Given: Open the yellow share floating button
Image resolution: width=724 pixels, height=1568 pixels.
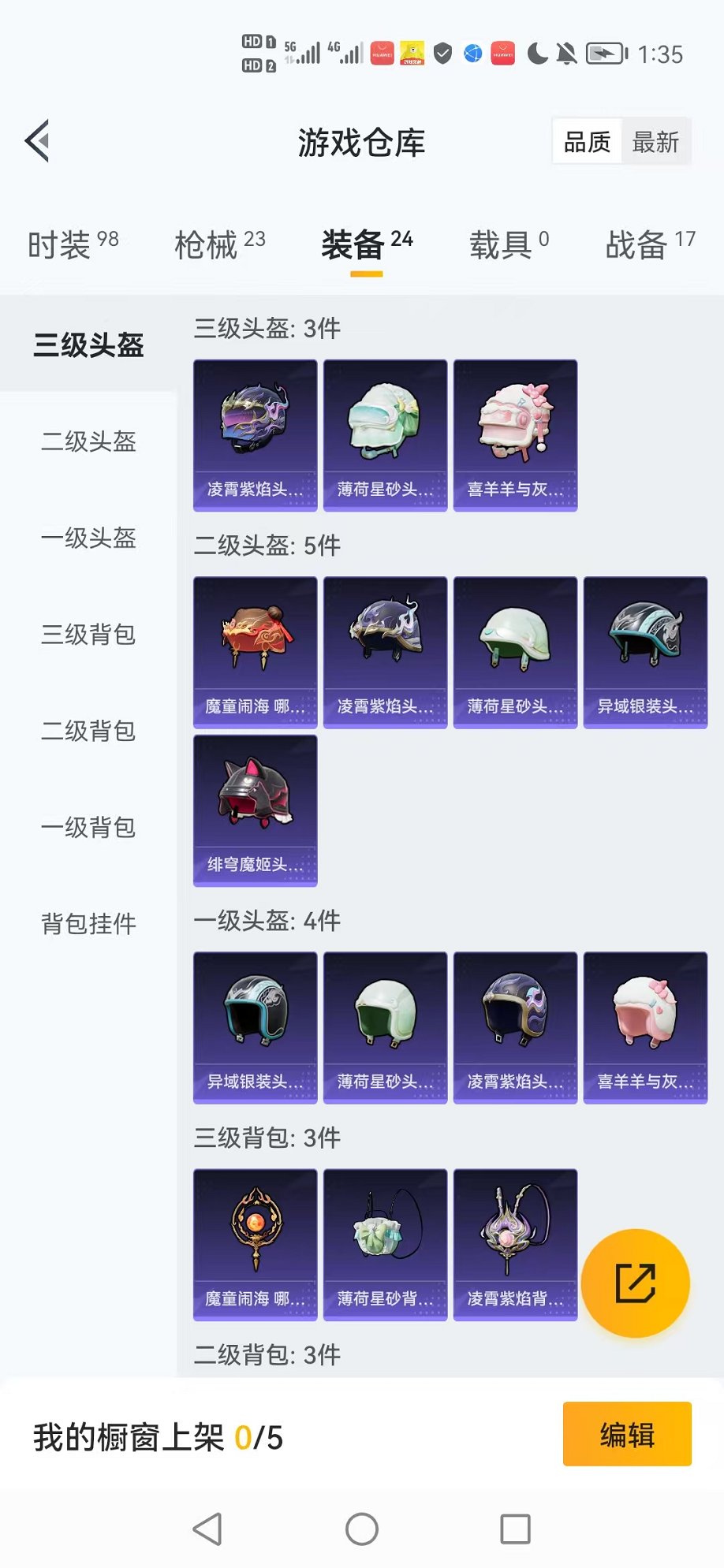Looking at the screenshot, I should coord(635,1283).
